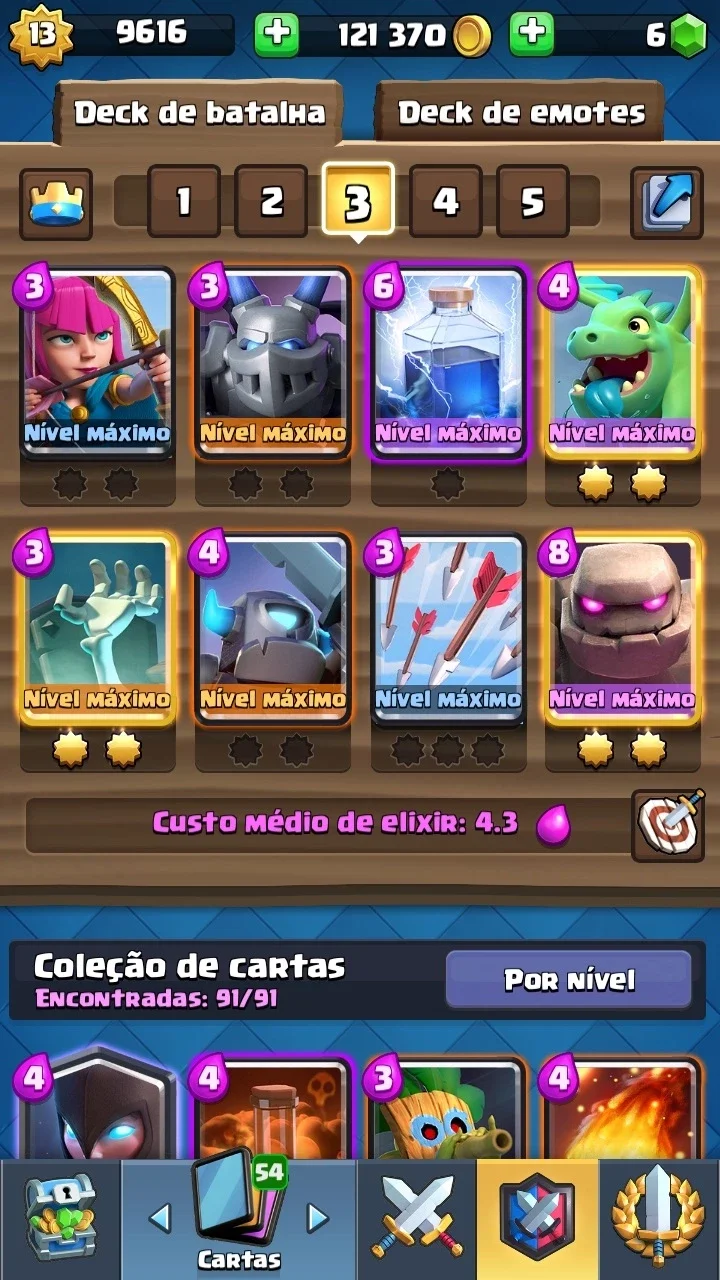The width and height of the screenshot is (720, 1280).
Task: Open the Baby Dragon card
Action: pos(621,363)
